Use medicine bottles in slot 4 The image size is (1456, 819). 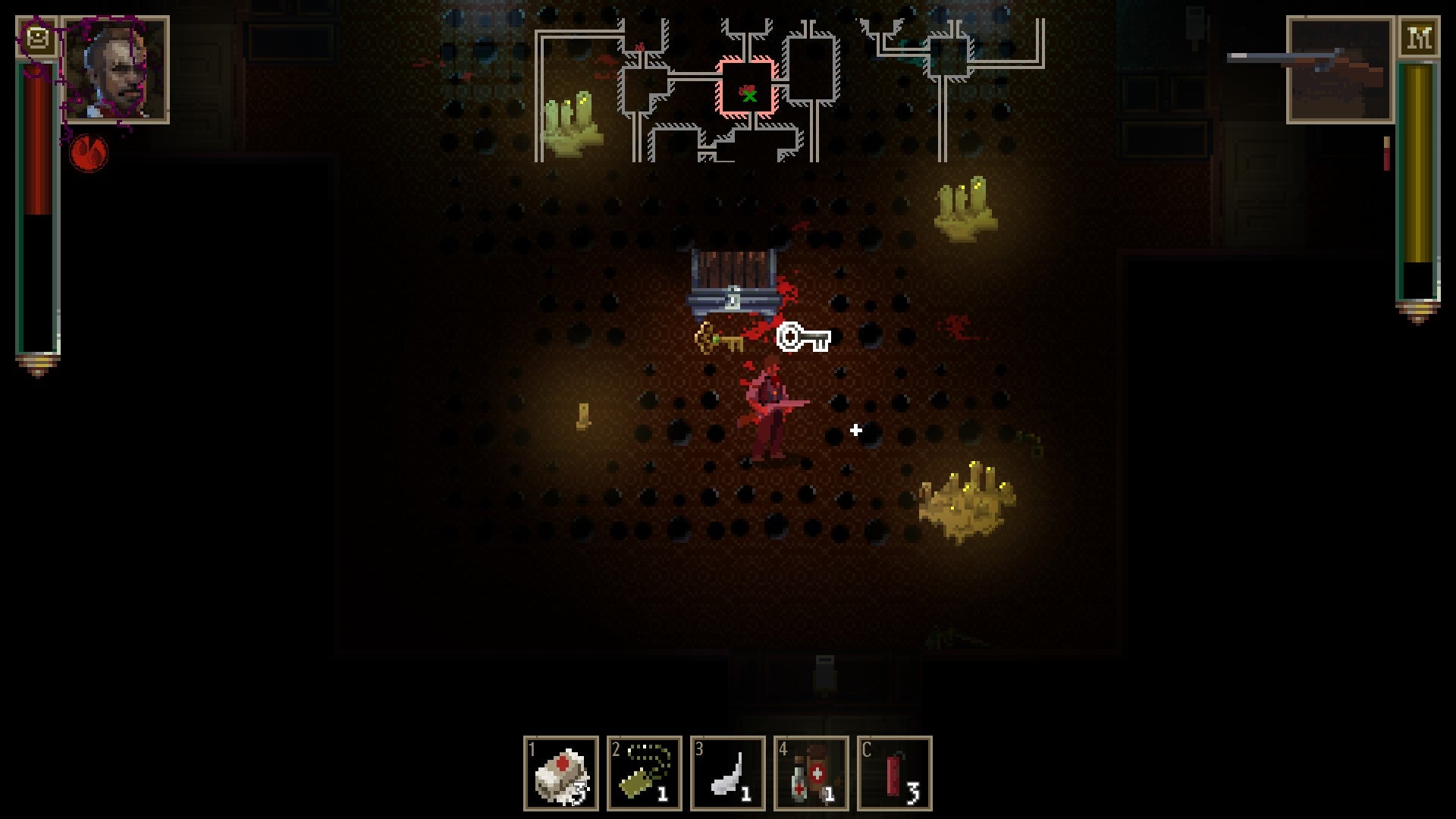point(811,773)
